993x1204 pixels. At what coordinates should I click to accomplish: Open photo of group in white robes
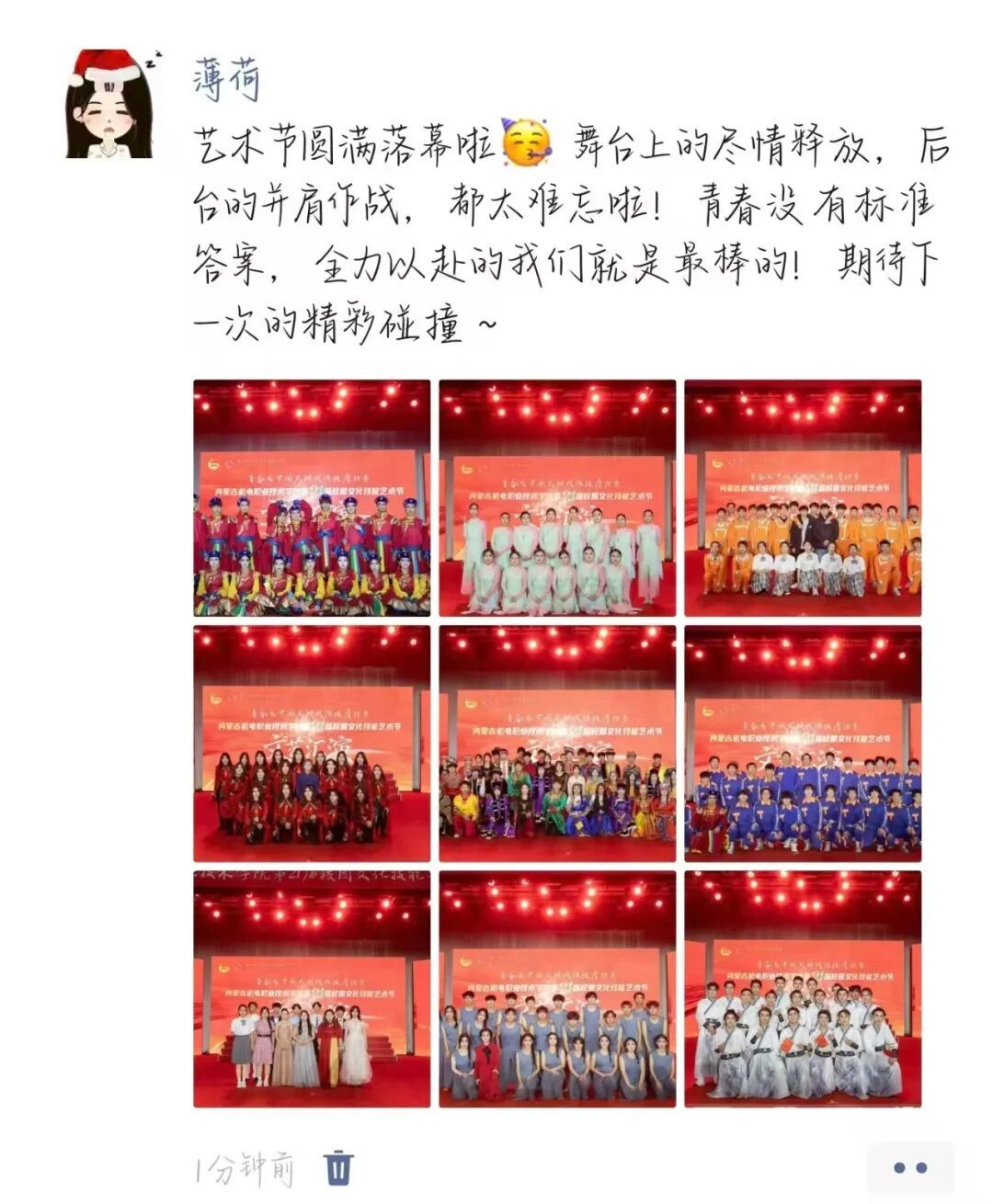(x=803, y=989)
